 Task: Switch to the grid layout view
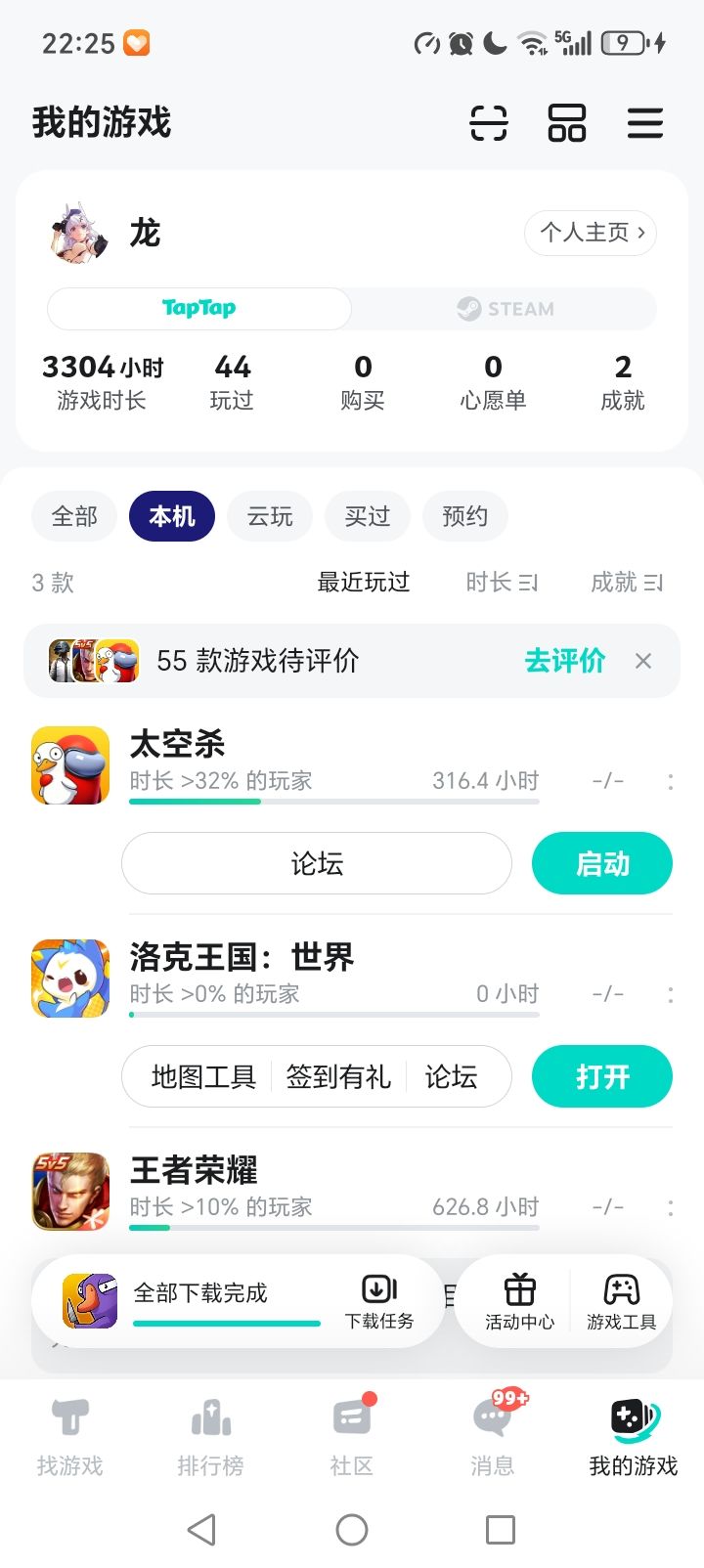(x=567, y=123)
